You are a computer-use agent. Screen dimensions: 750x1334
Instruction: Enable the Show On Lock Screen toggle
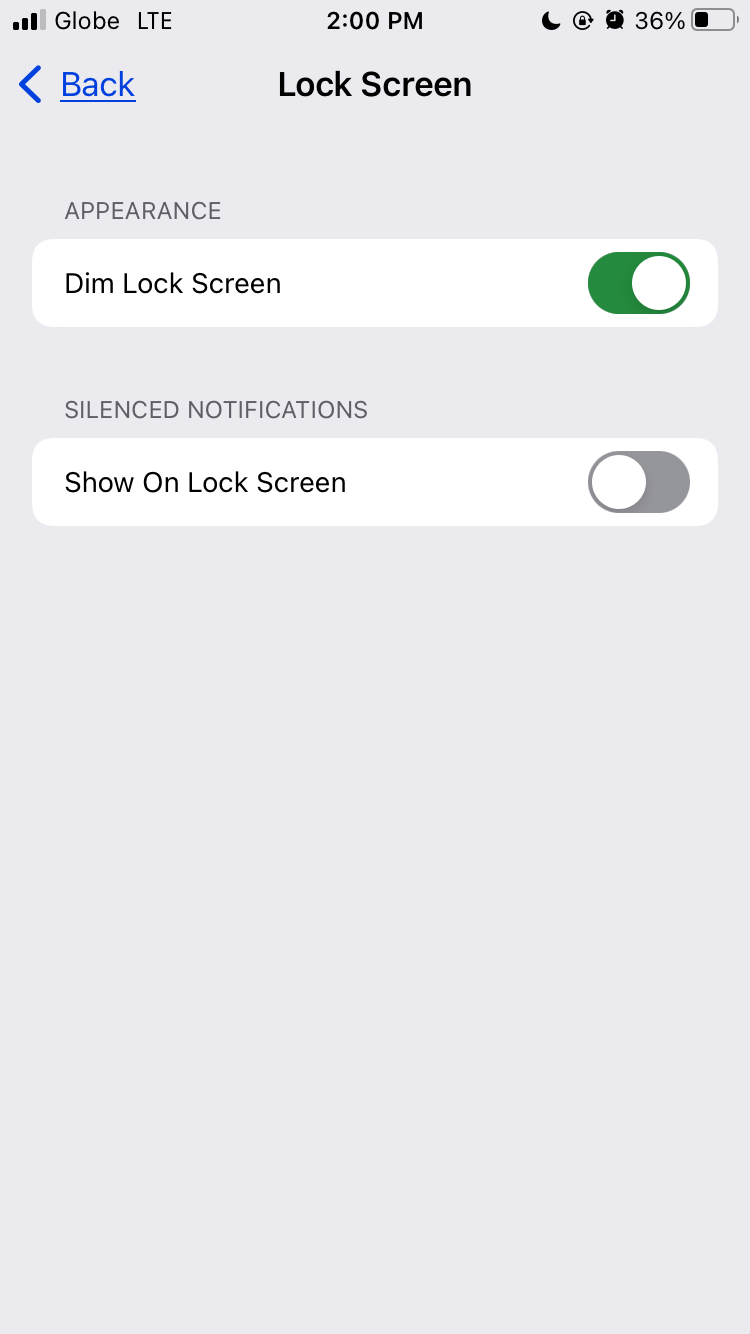(638, 482)
